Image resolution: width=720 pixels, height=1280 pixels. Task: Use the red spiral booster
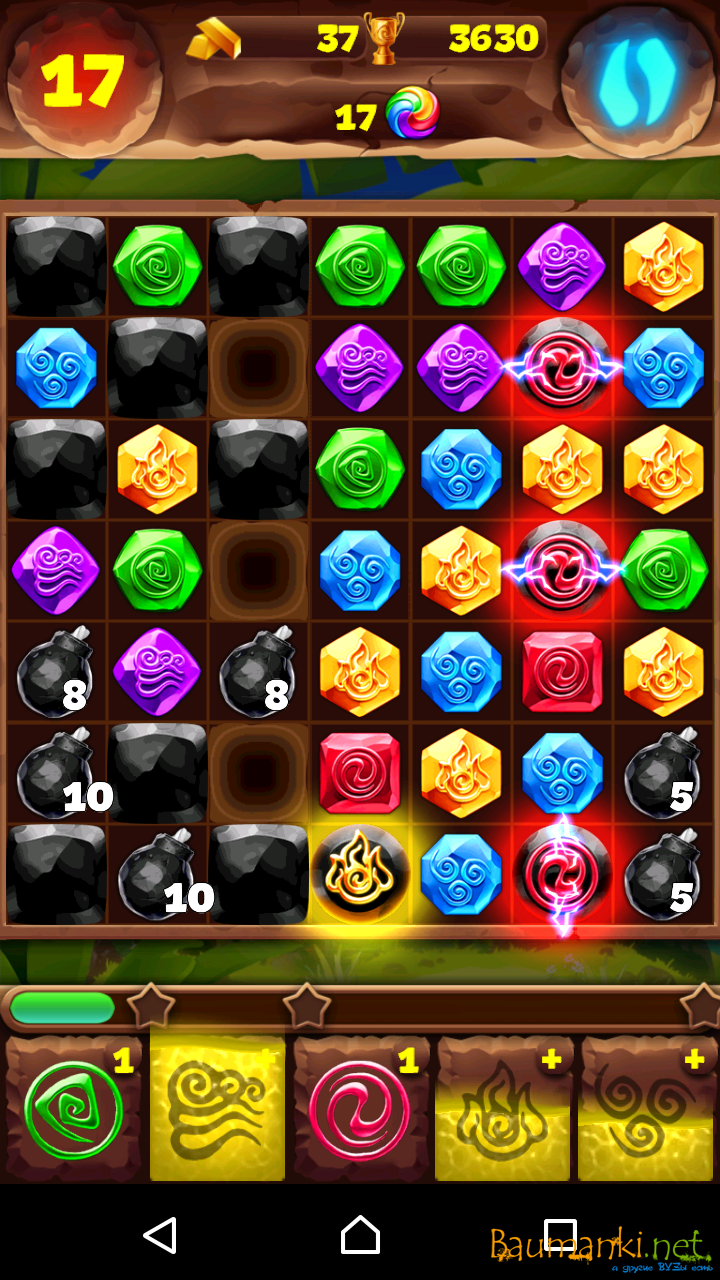click(361, 1109)
